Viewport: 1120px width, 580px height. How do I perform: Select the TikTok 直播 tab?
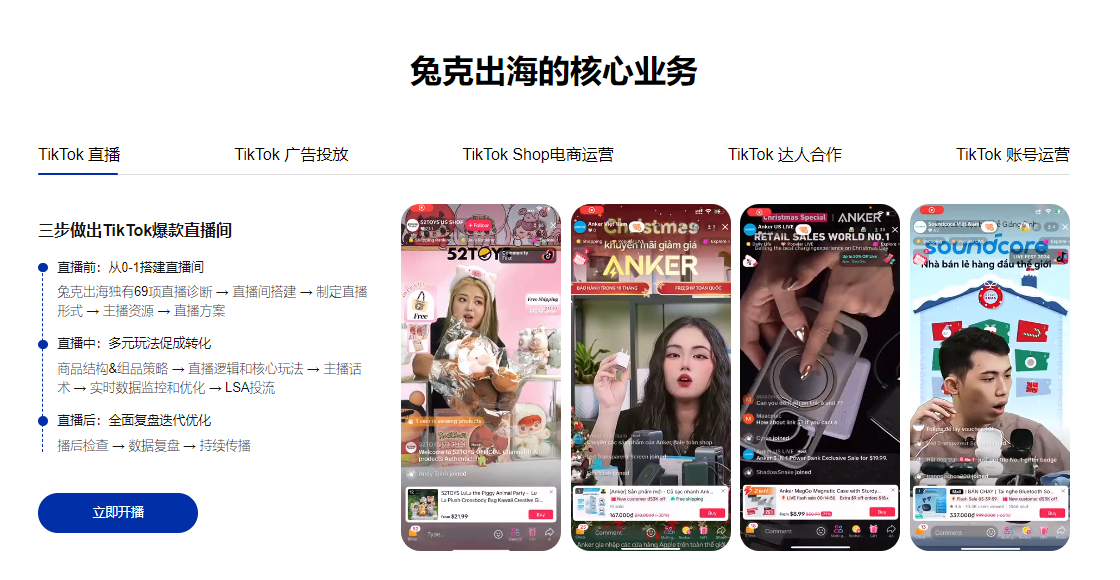[x=79, y=154]
